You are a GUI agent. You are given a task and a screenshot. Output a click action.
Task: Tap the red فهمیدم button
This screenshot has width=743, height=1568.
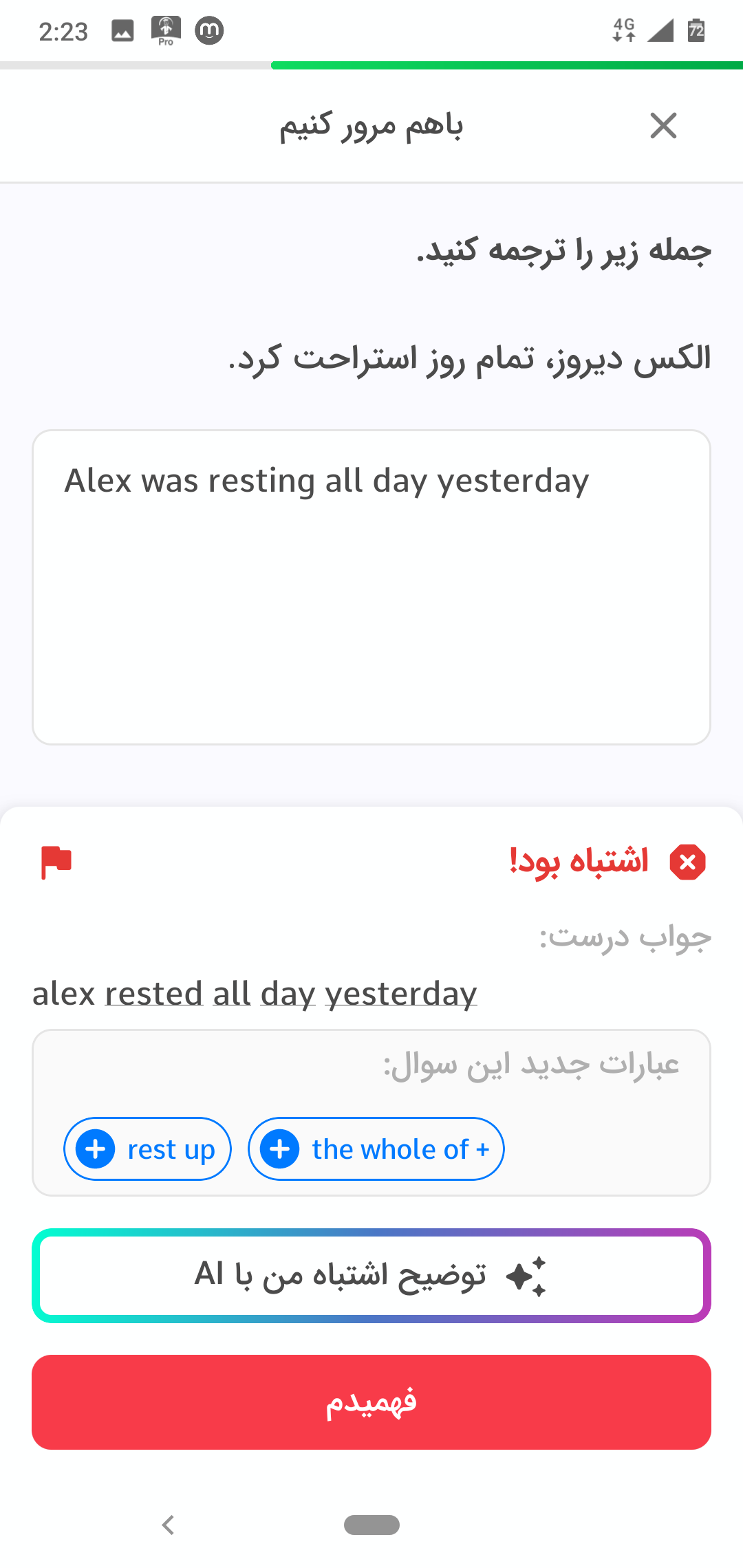371,1402
